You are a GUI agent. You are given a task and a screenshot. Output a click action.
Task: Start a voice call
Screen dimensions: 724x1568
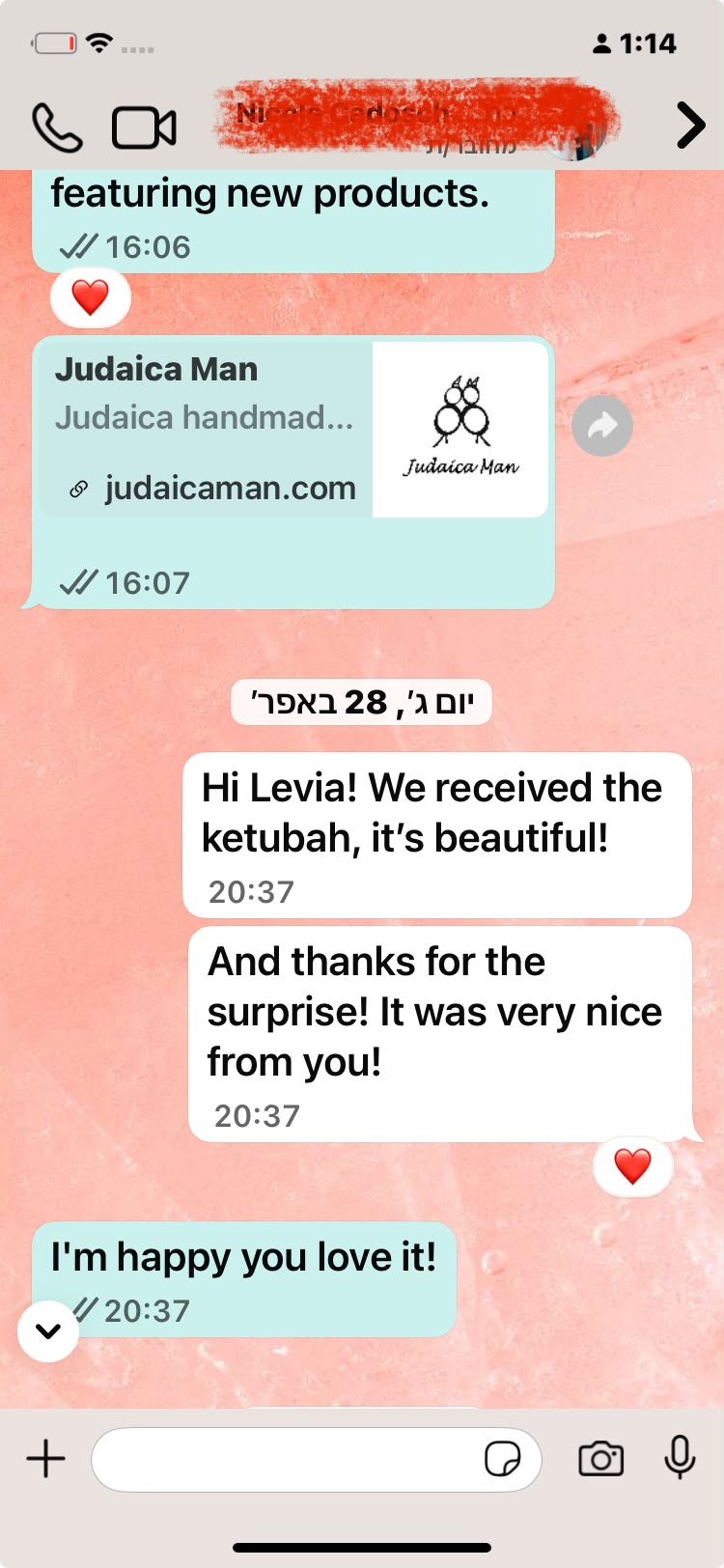point(57,127)
